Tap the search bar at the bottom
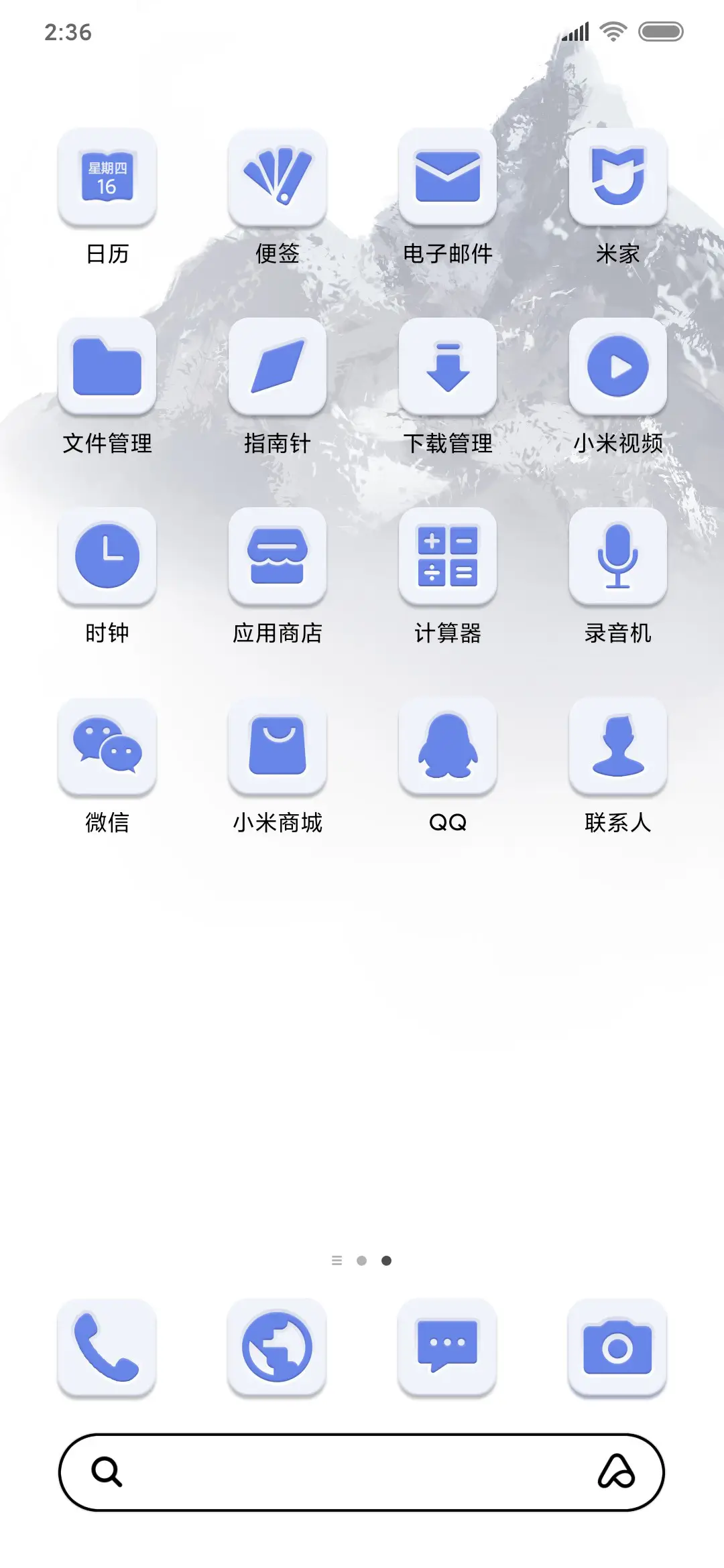724x1568 pixels. coord(362,1486)
